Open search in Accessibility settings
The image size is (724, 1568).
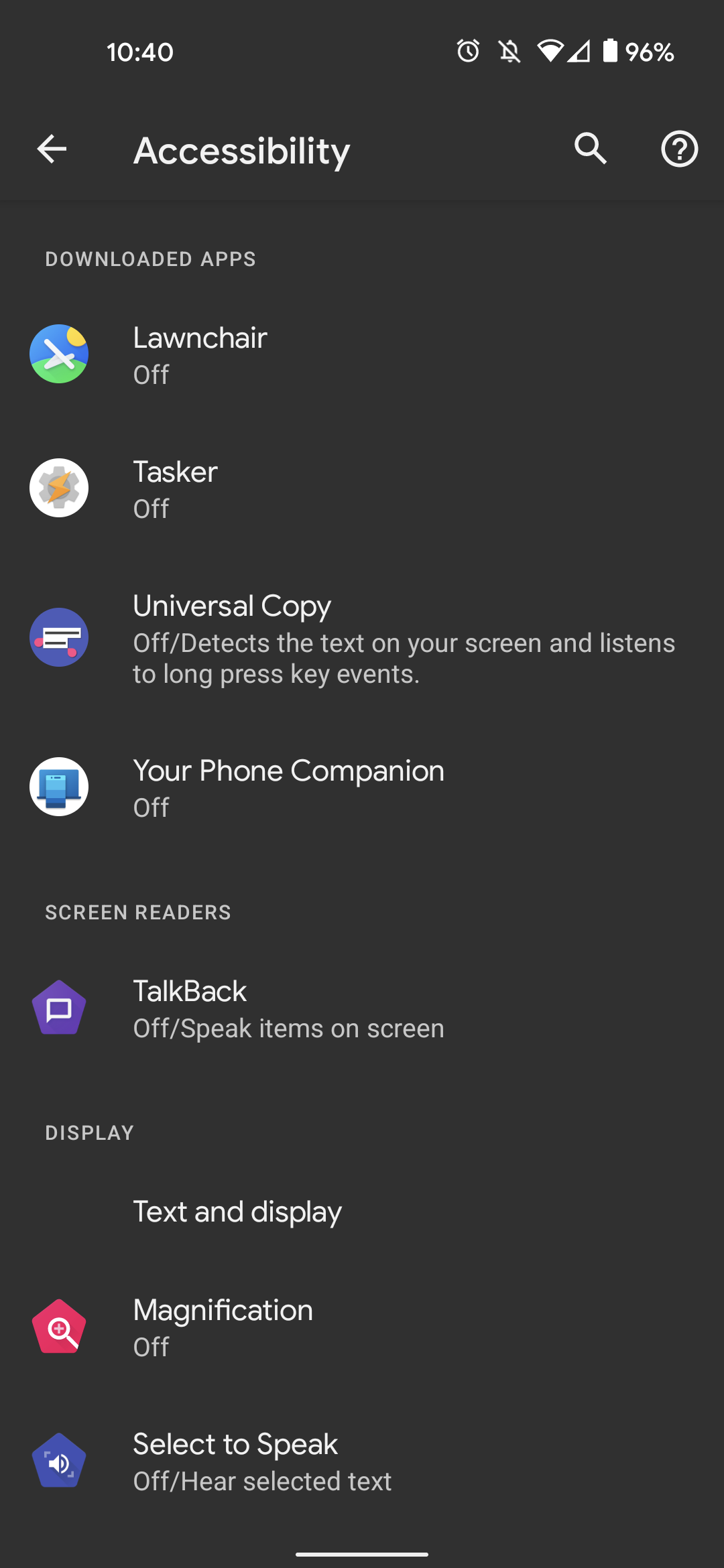[589, 149]
